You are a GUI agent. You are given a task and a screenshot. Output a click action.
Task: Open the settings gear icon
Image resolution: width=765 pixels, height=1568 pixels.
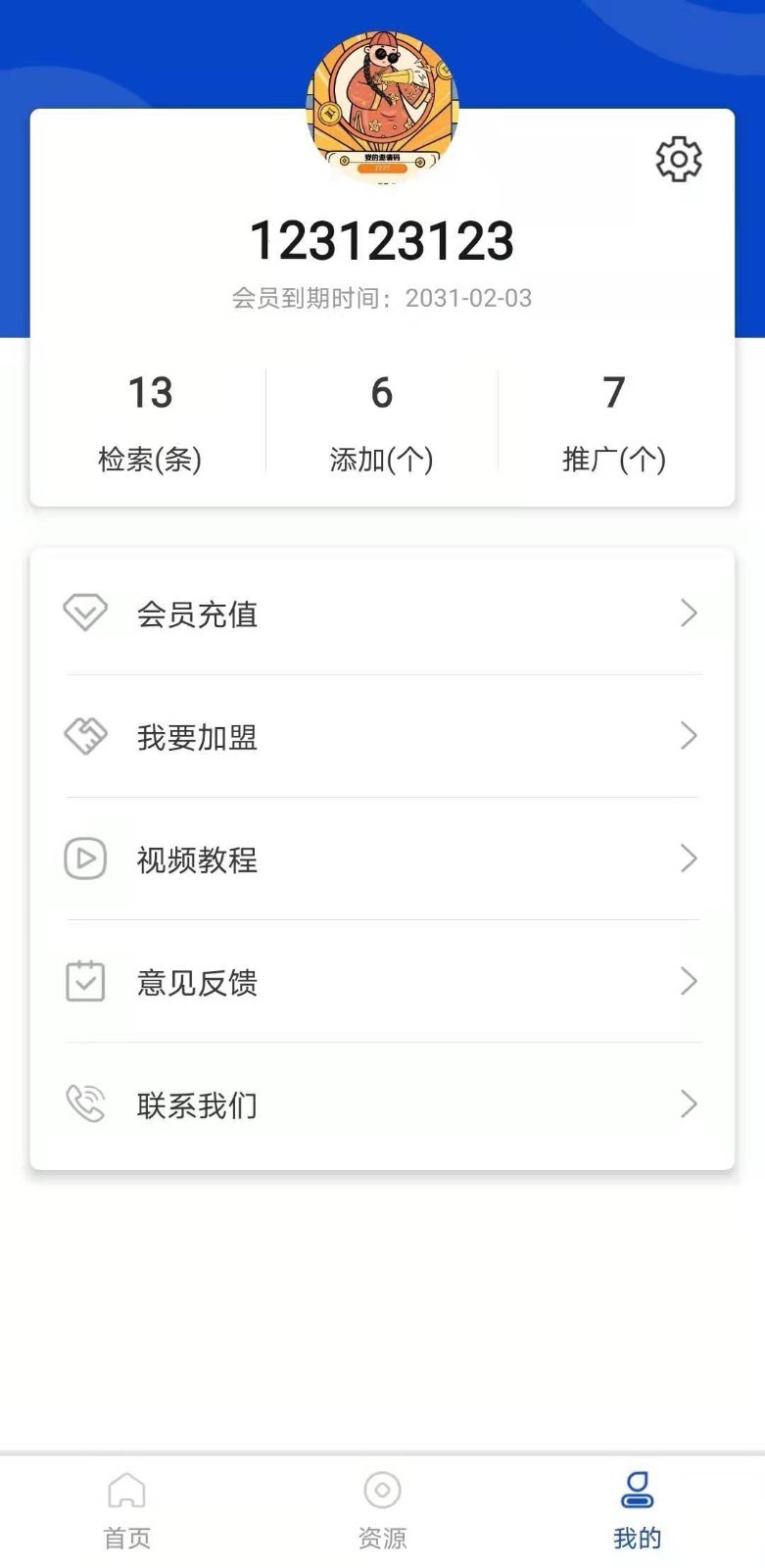[679, 159]
